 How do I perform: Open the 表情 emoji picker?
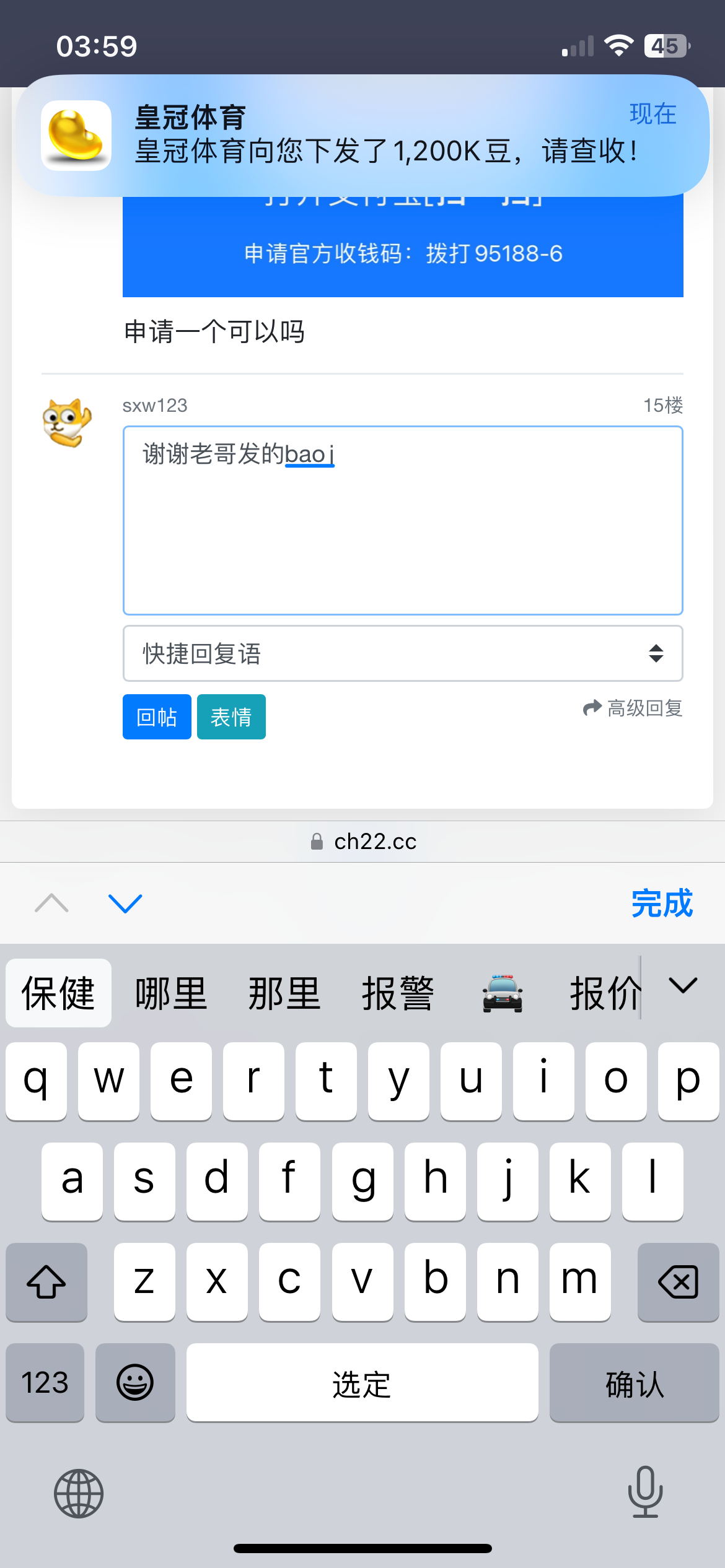tap(231, 717)
